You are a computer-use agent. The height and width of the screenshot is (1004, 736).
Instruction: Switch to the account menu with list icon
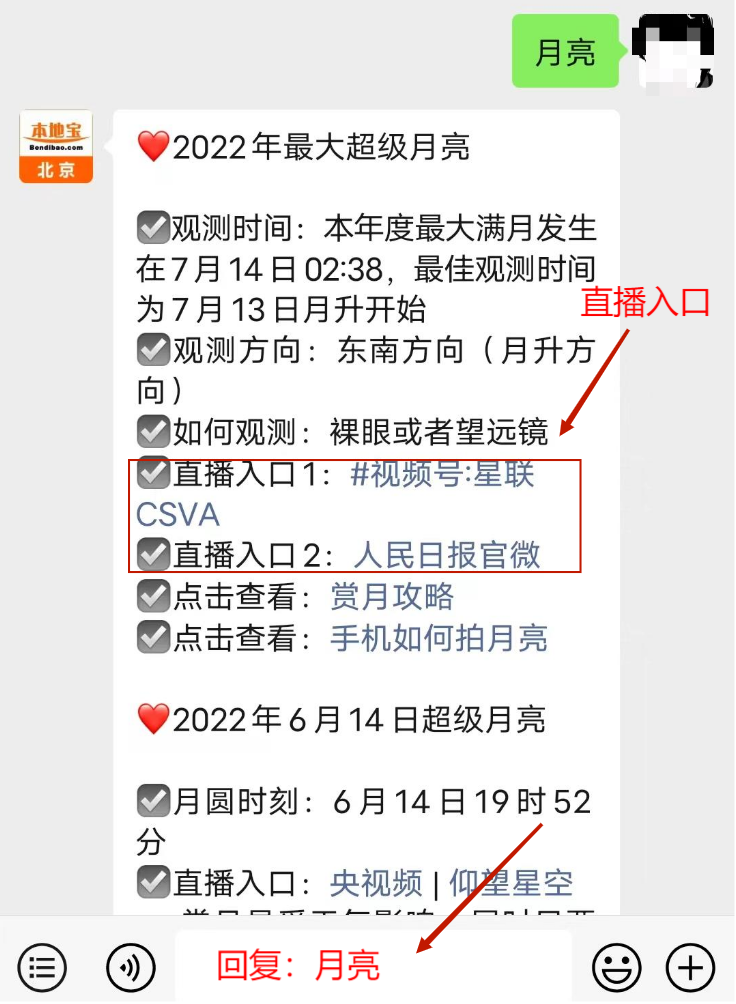tap(42, 967)
